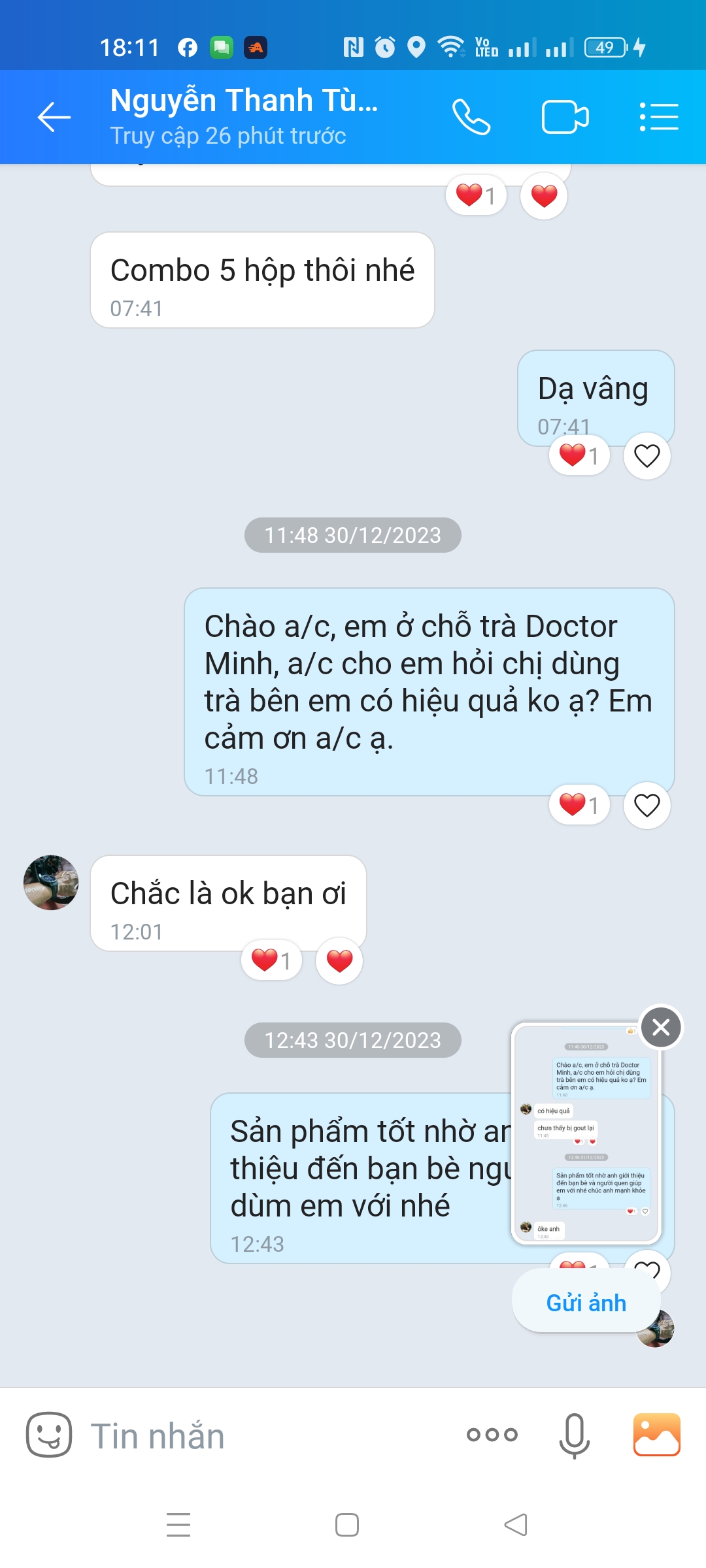Open the system recent apps view
Image resolution: width=706 pixels, height=1568 pixels.
[178, 1525]
